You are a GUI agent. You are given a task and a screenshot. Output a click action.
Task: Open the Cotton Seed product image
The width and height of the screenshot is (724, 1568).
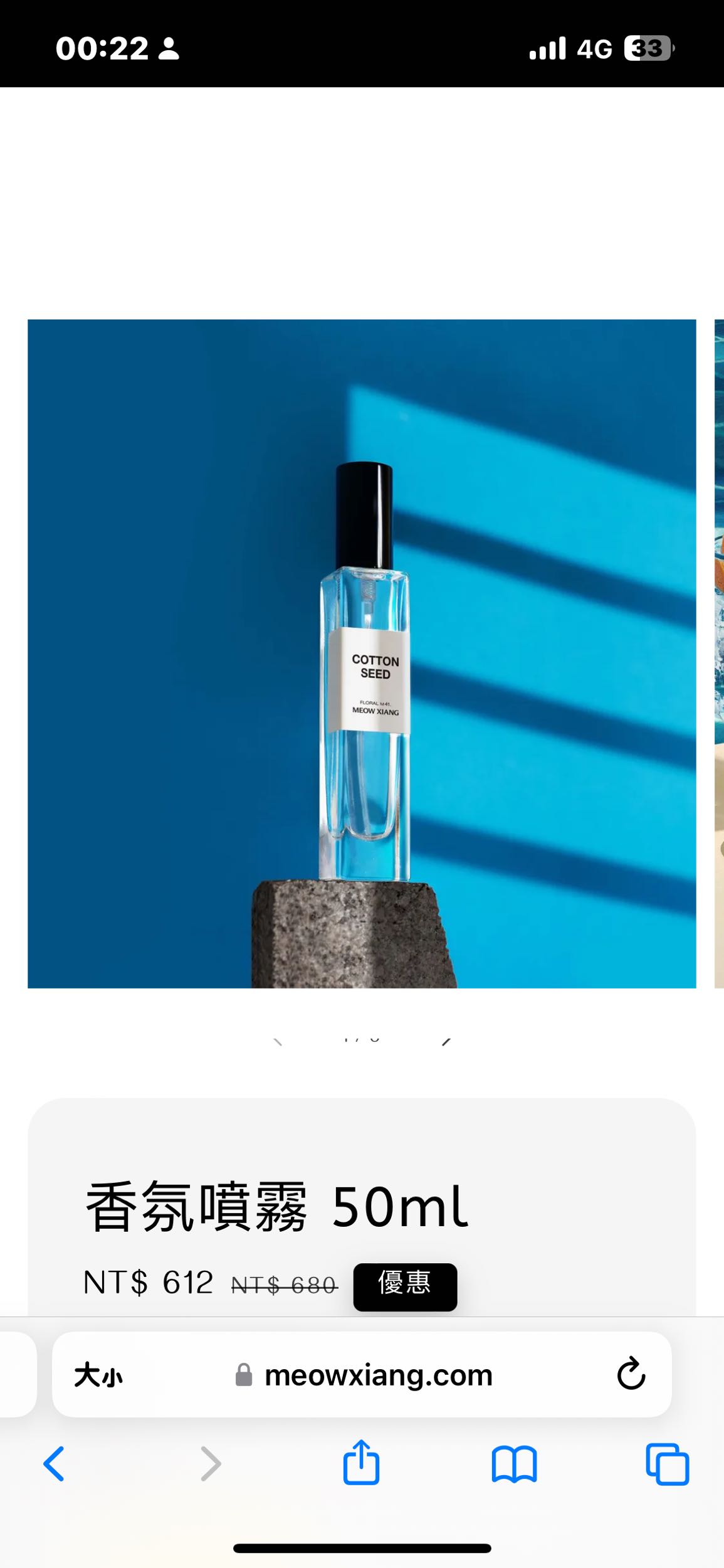[x=362, y=654]
